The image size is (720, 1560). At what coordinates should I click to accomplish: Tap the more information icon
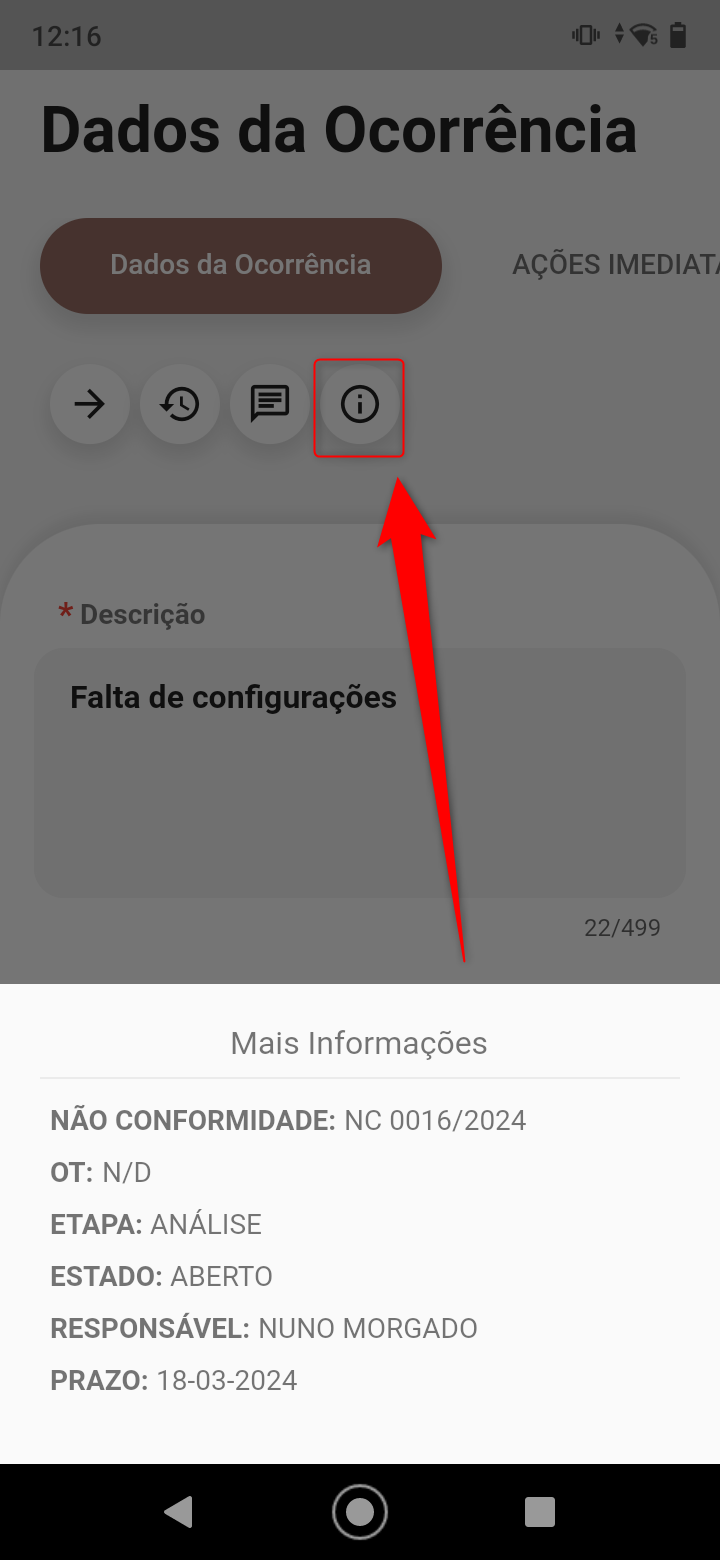tap(360, 405)
